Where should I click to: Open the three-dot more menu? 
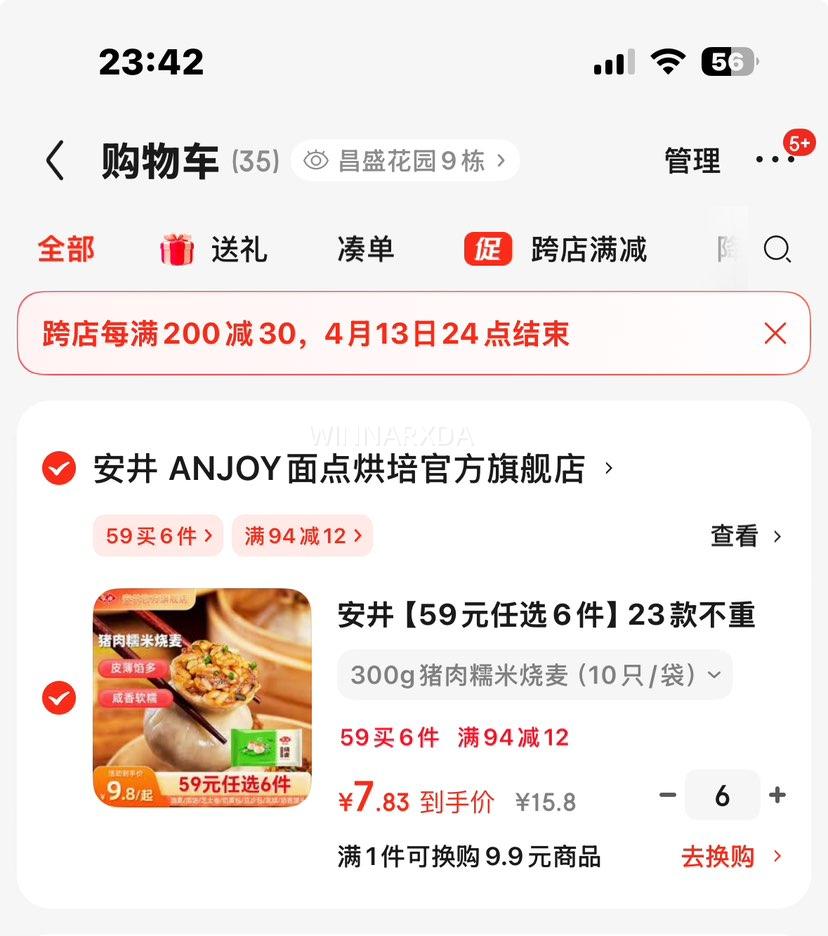click(775, 160)
